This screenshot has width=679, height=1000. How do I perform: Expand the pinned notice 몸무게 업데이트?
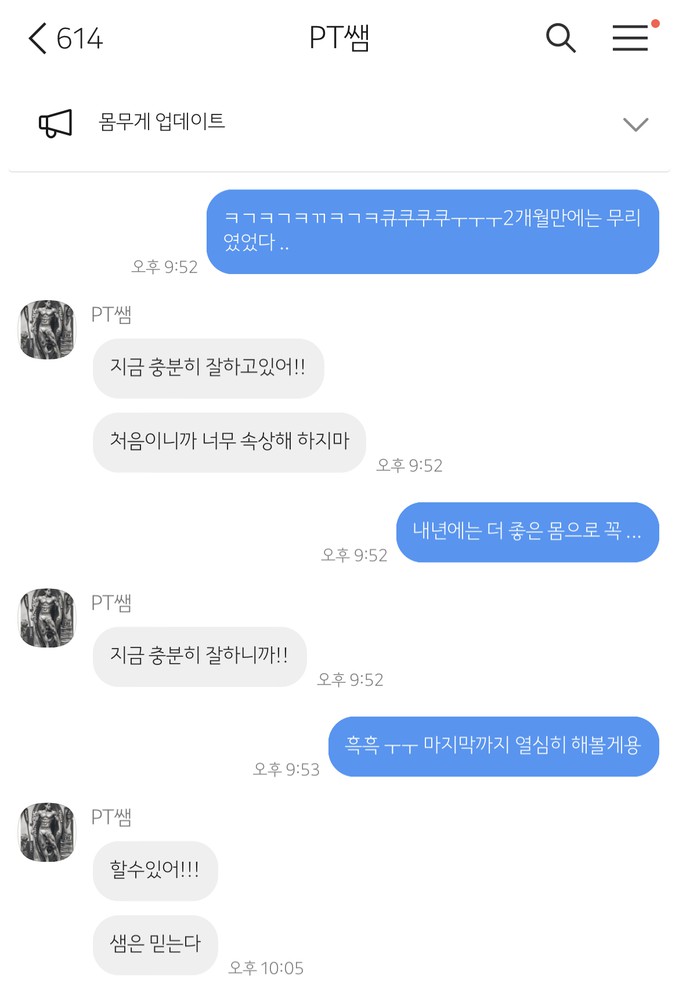tap(635, 124)
